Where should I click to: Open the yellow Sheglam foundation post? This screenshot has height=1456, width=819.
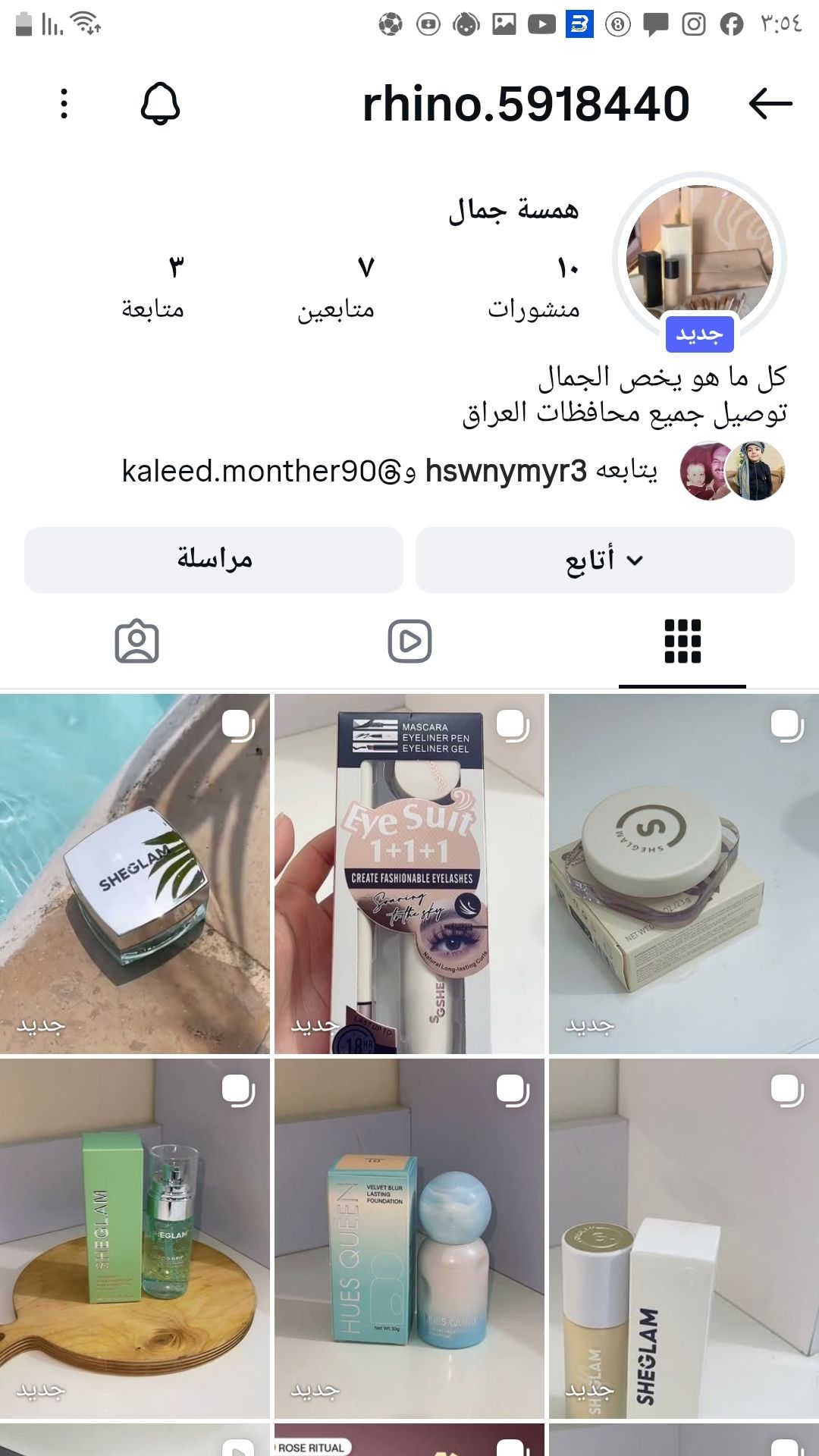683,1238
